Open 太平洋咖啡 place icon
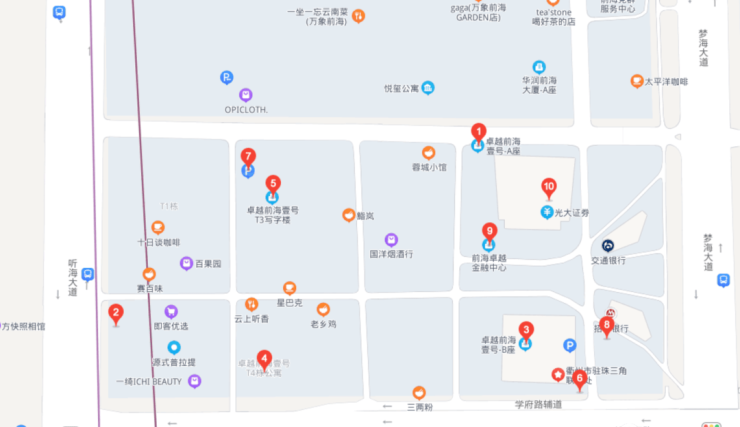Screen dimensions: 740x427 click(637, 81)
